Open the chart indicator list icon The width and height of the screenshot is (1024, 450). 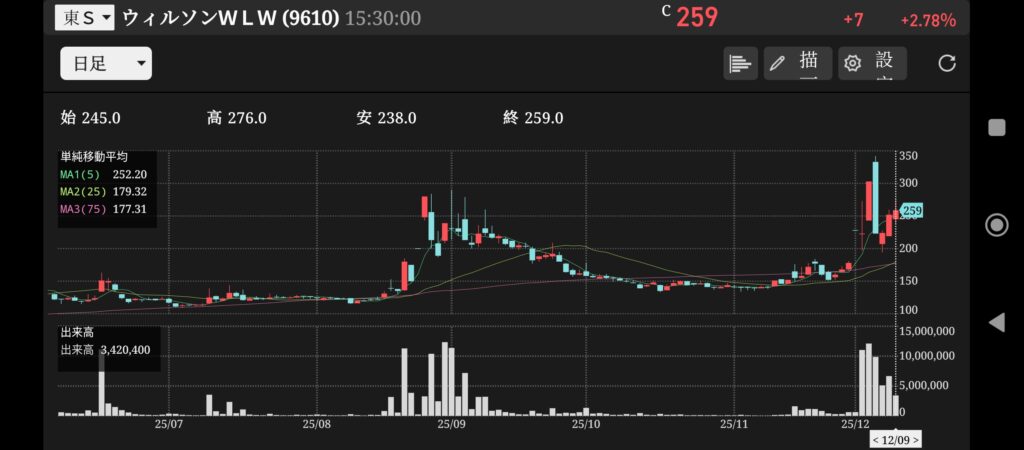[740, 64]
